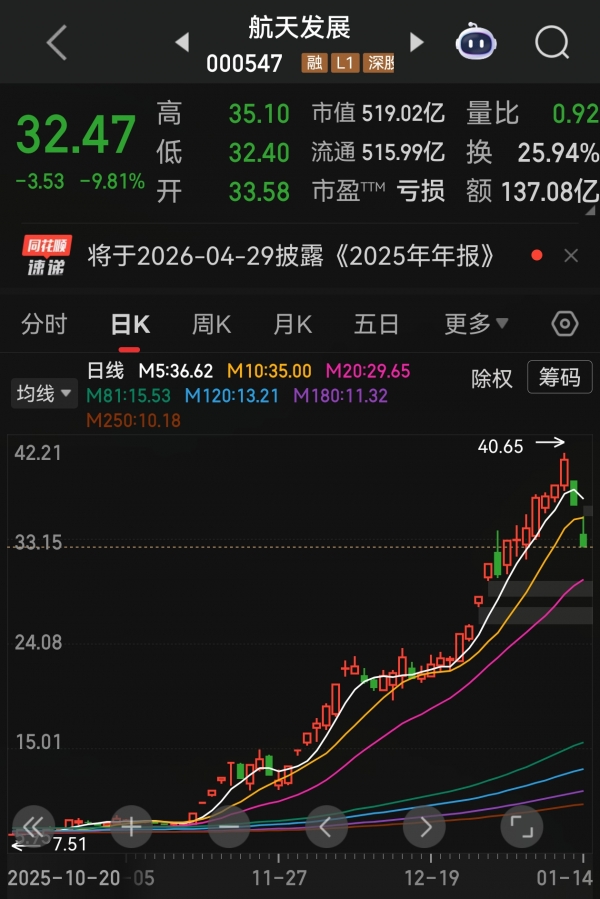Switch to the previous stock
This screenshot has width=600, height=899.
pyautogui.click(x=182, y=42)
